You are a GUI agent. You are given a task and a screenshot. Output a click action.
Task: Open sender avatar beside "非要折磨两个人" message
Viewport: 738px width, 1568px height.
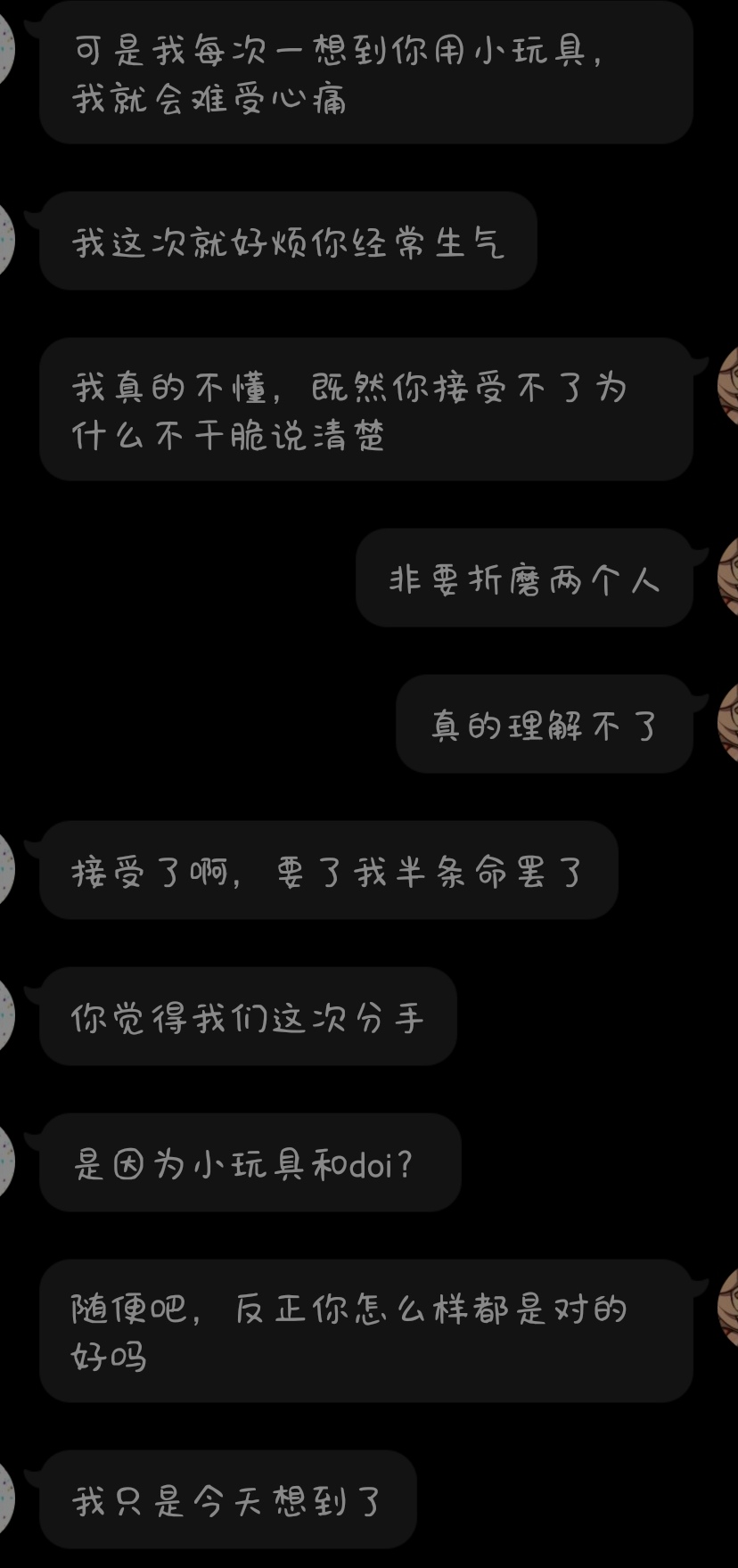coord(728,578)
